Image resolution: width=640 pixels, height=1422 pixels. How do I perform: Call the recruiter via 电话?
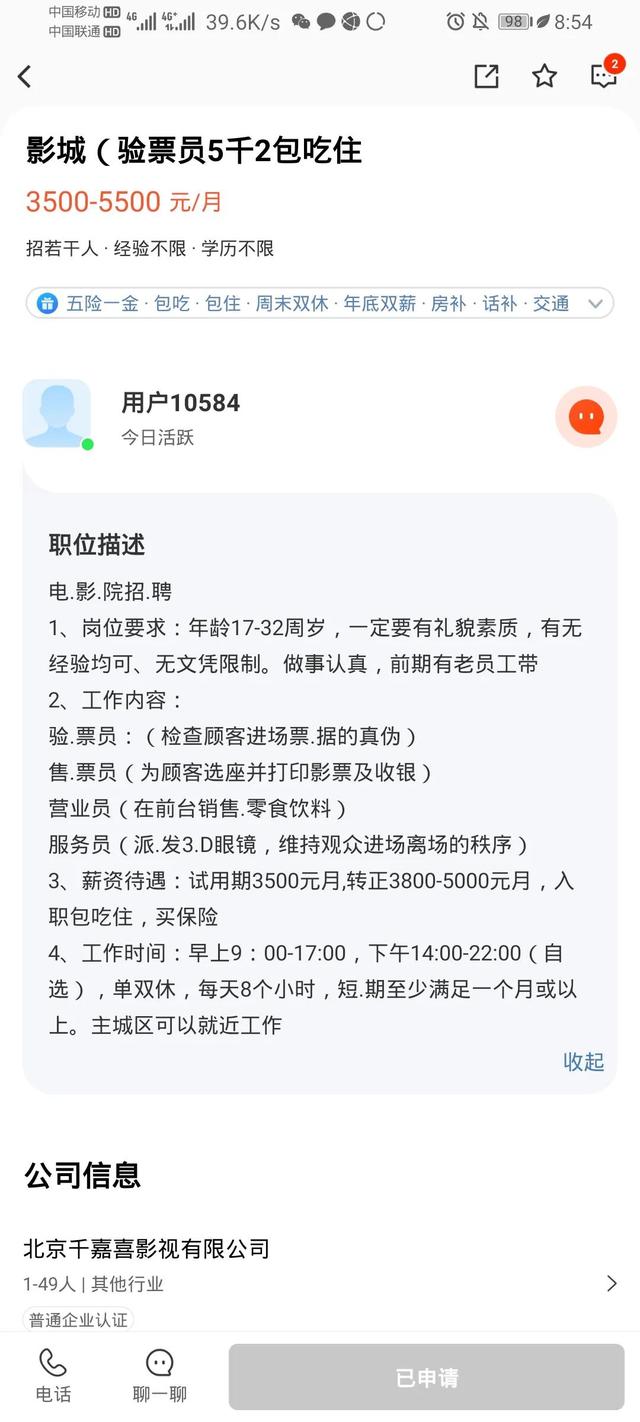point(53,1376)
